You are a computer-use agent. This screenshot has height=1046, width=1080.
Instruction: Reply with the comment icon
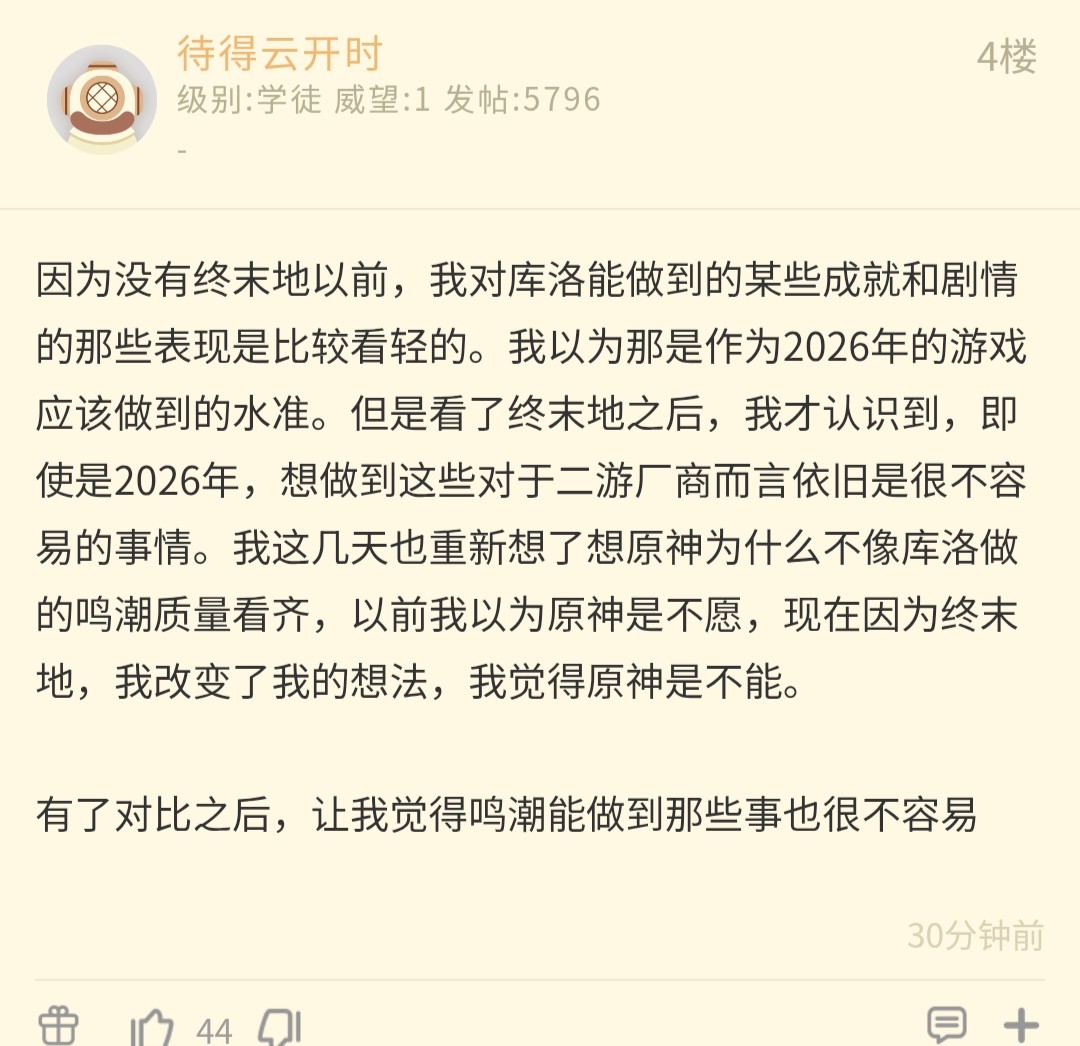coord(946,1025)
